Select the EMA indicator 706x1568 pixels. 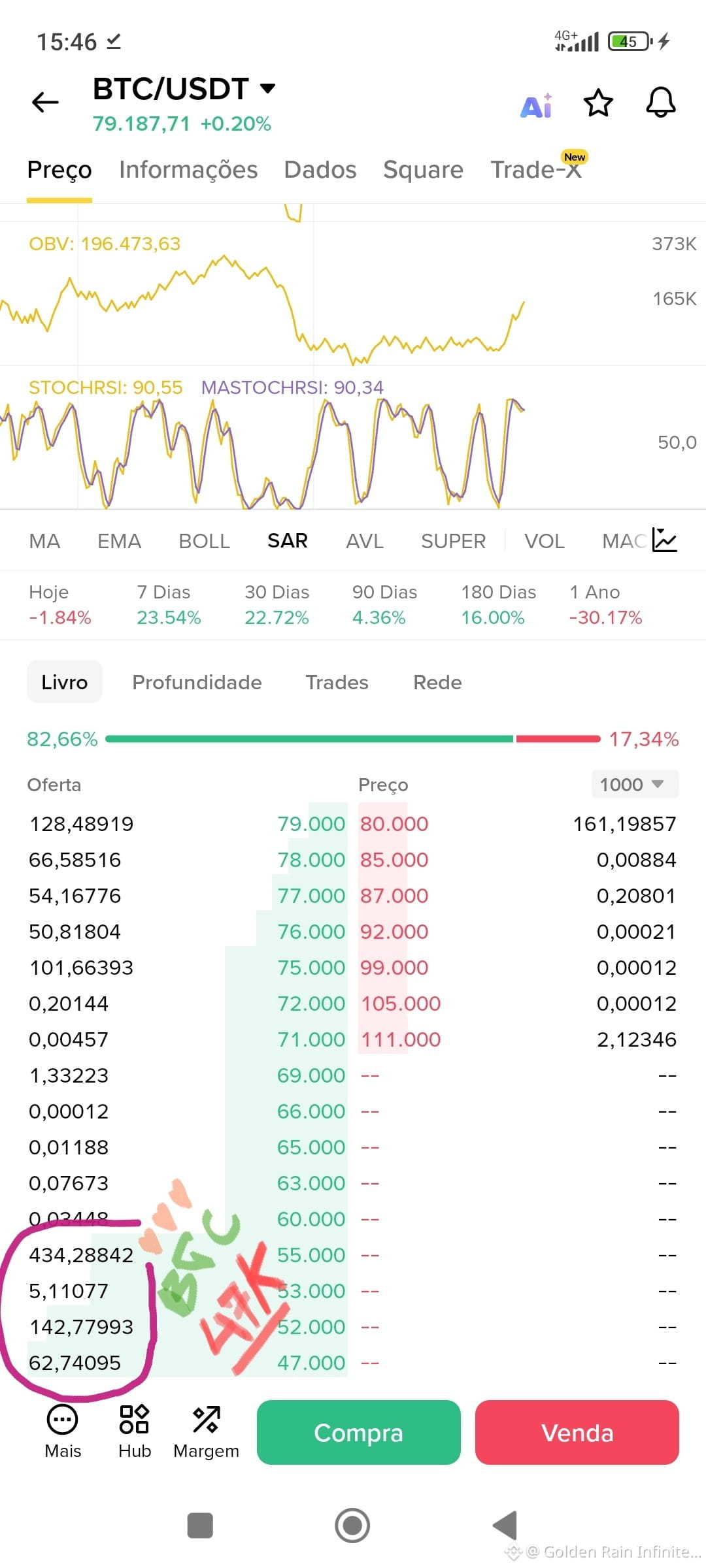pos(119,541)
